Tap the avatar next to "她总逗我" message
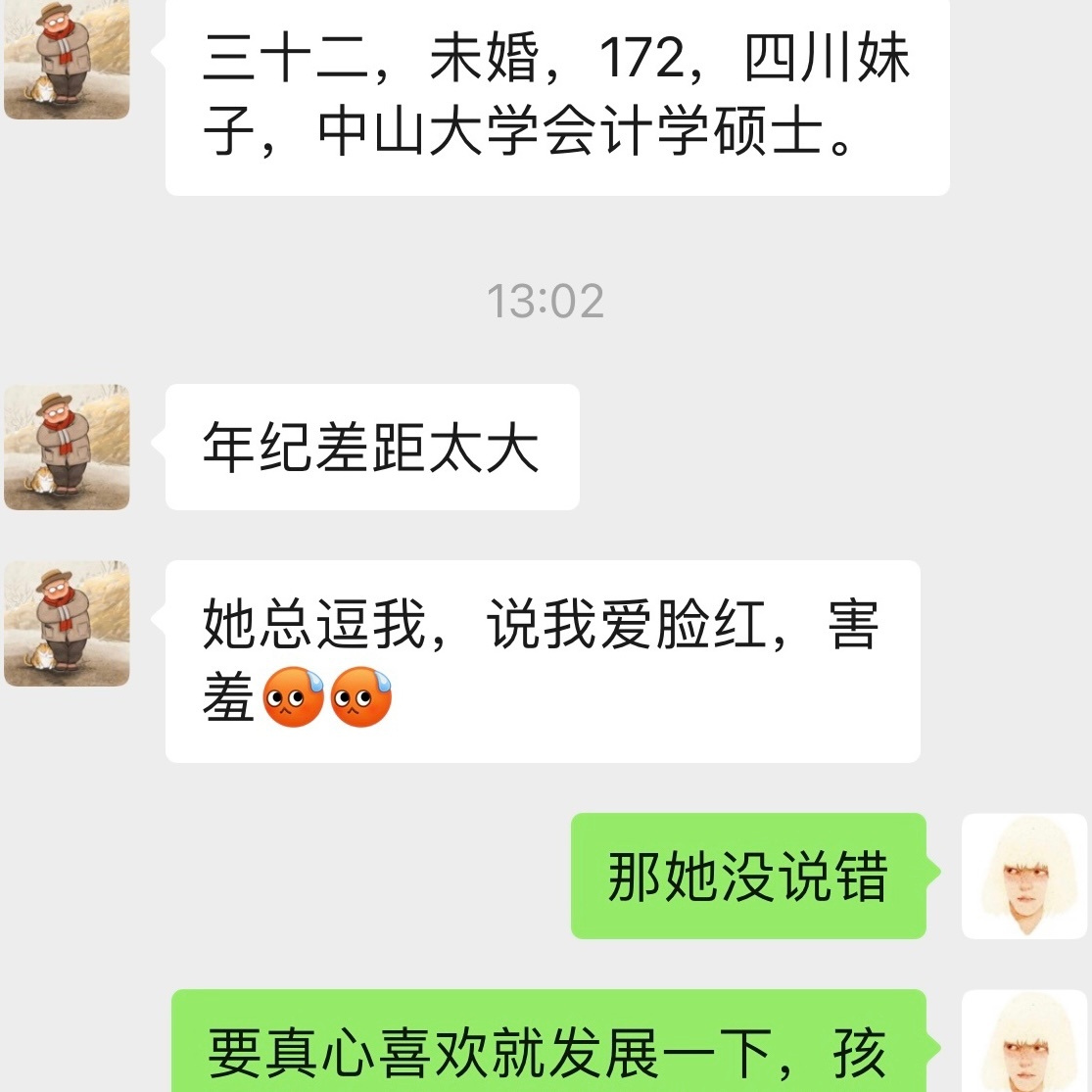Viewport: 1092px width, 1092px height. 67,624
